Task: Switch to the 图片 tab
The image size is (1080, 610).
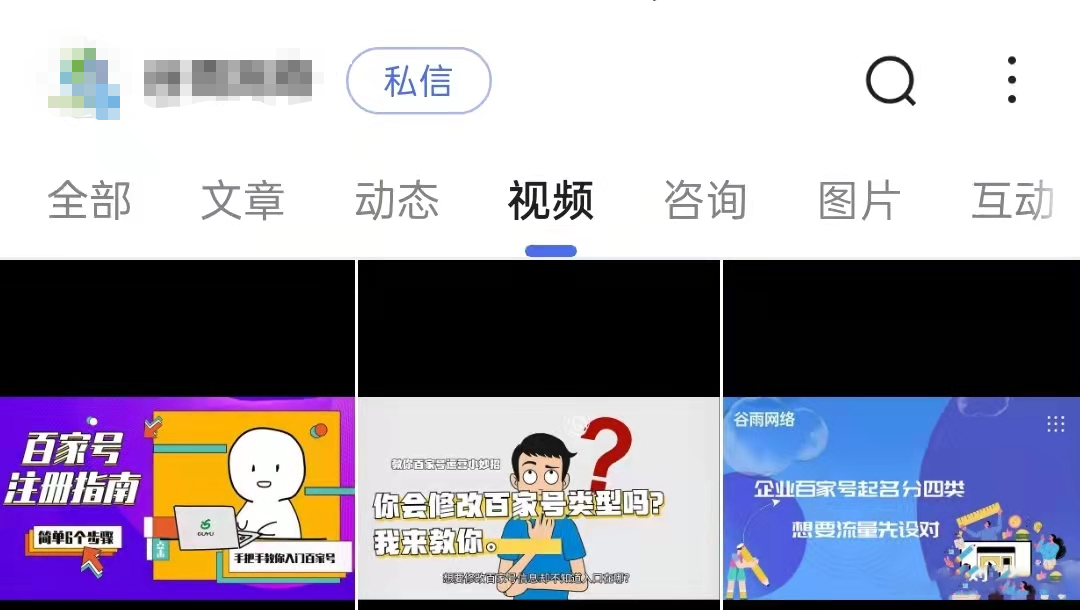Action: coord(859,201)
